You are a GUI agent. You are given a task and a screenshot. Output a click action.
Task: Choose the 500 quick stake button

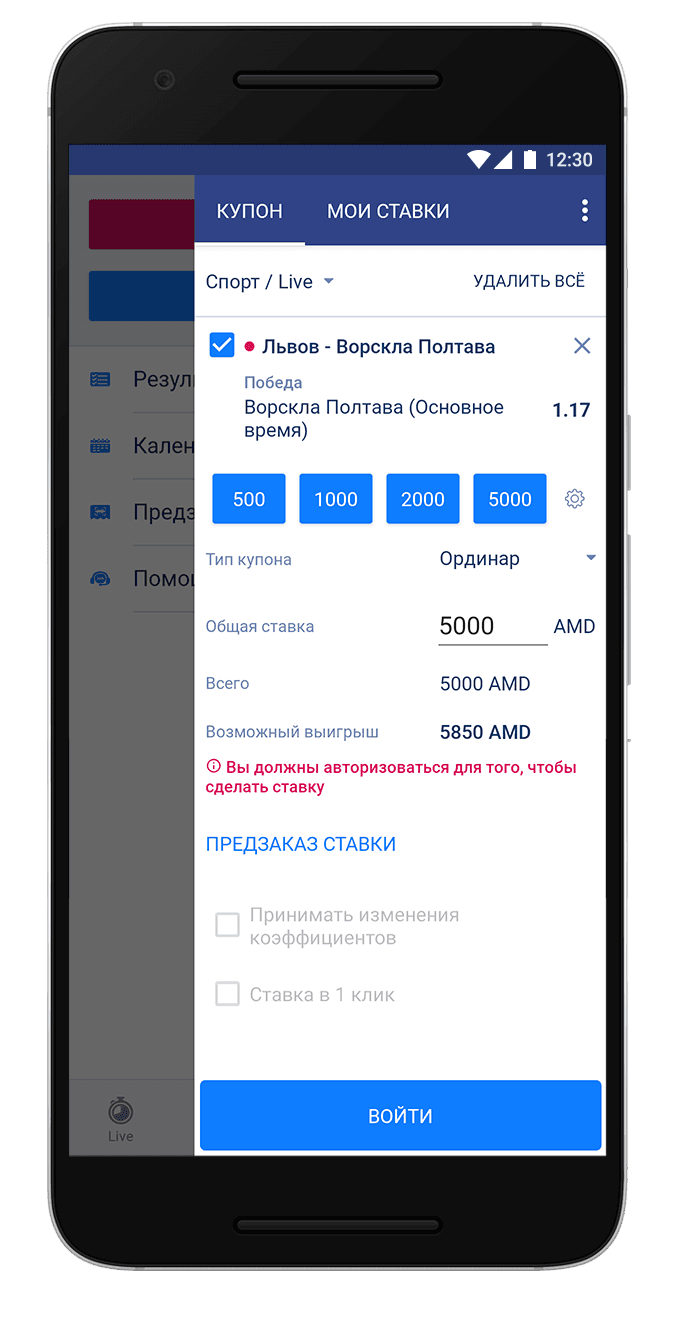click(249, 499)
